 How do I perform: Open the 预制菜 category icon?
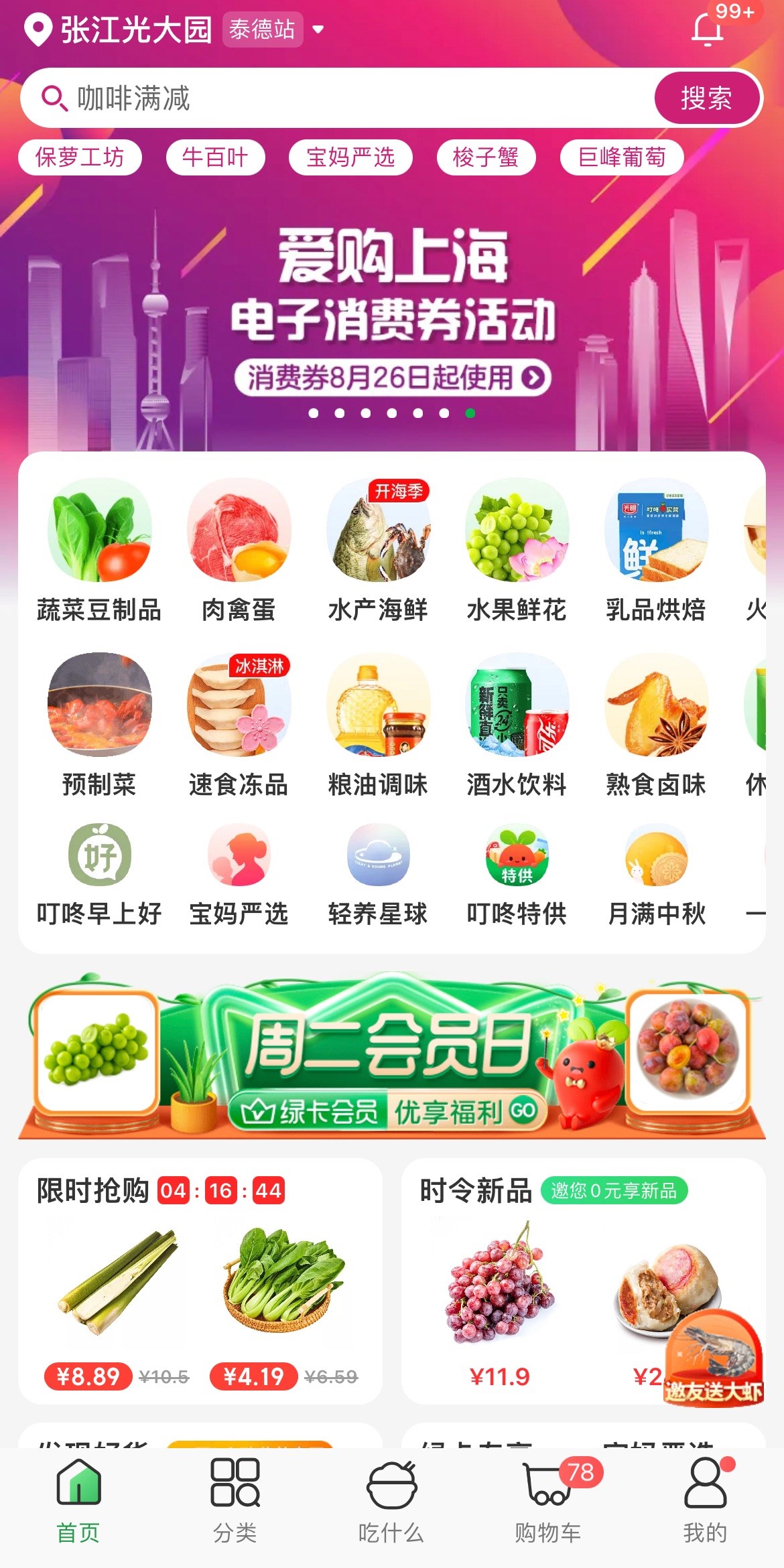point(98,707)
